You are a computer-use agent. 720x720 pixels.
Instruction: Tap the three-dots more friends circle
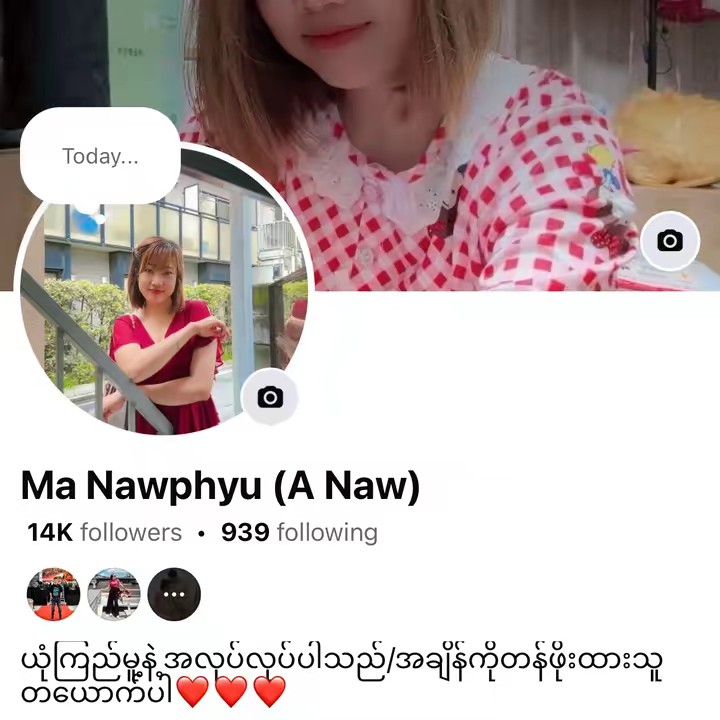click(x=174, y=594)
